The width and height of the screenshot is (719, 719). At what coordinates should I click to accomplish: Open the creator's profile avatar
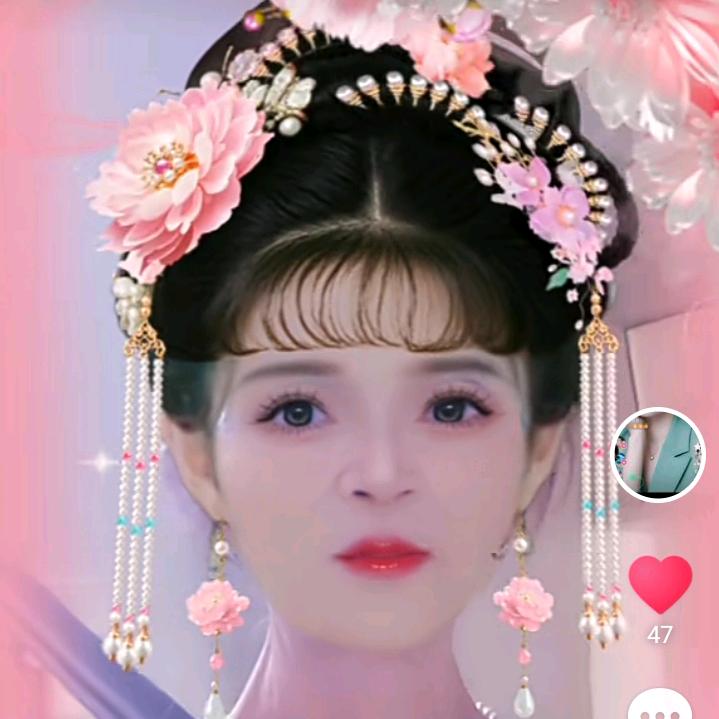click(658, 454)
